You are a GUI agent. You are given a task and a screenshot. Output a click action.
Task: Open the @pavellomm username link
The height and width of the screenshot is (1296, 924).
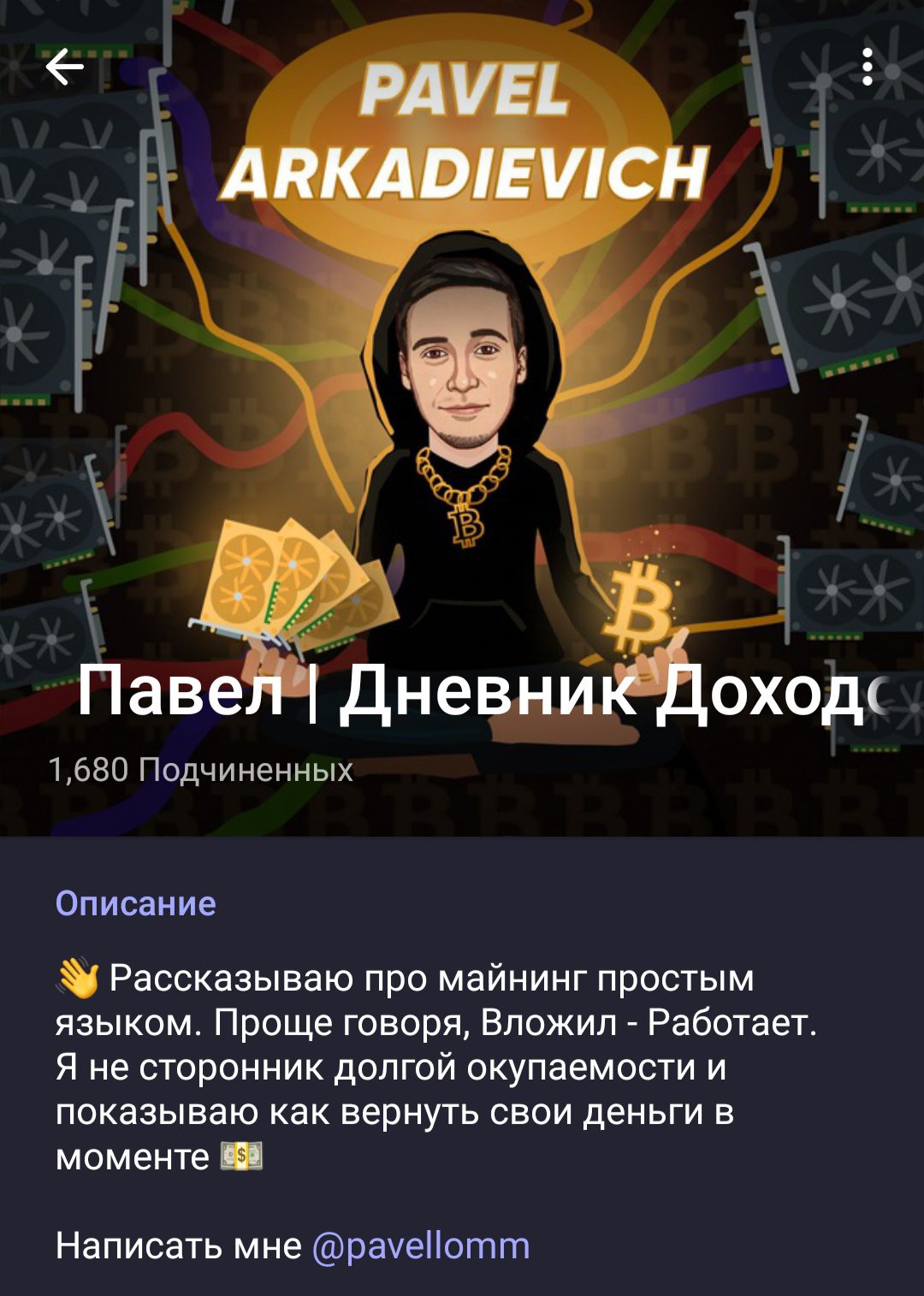pos(421,1246)
